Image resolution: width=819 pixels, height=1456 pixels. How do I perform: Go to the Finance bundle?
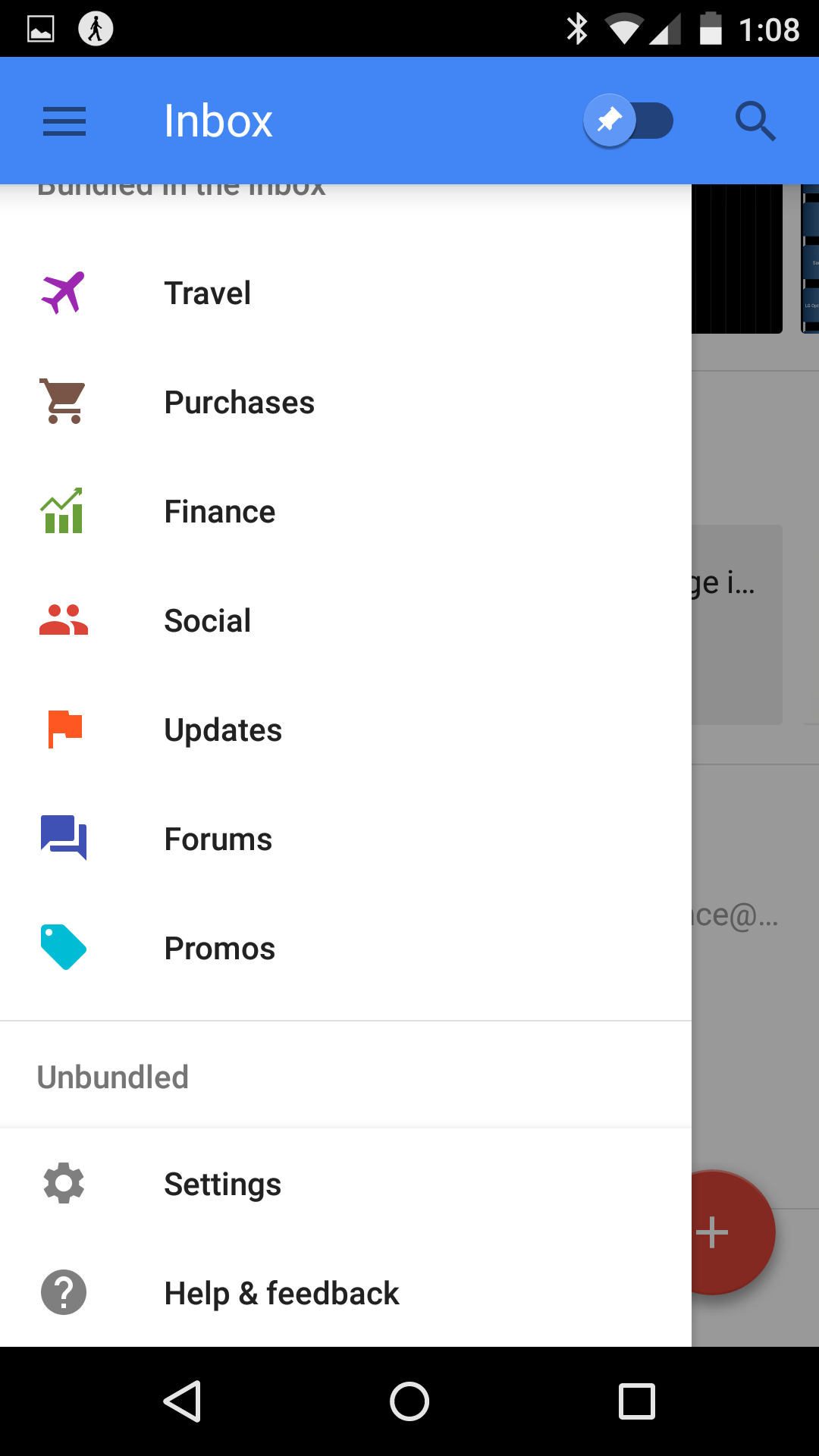point(346,512)
